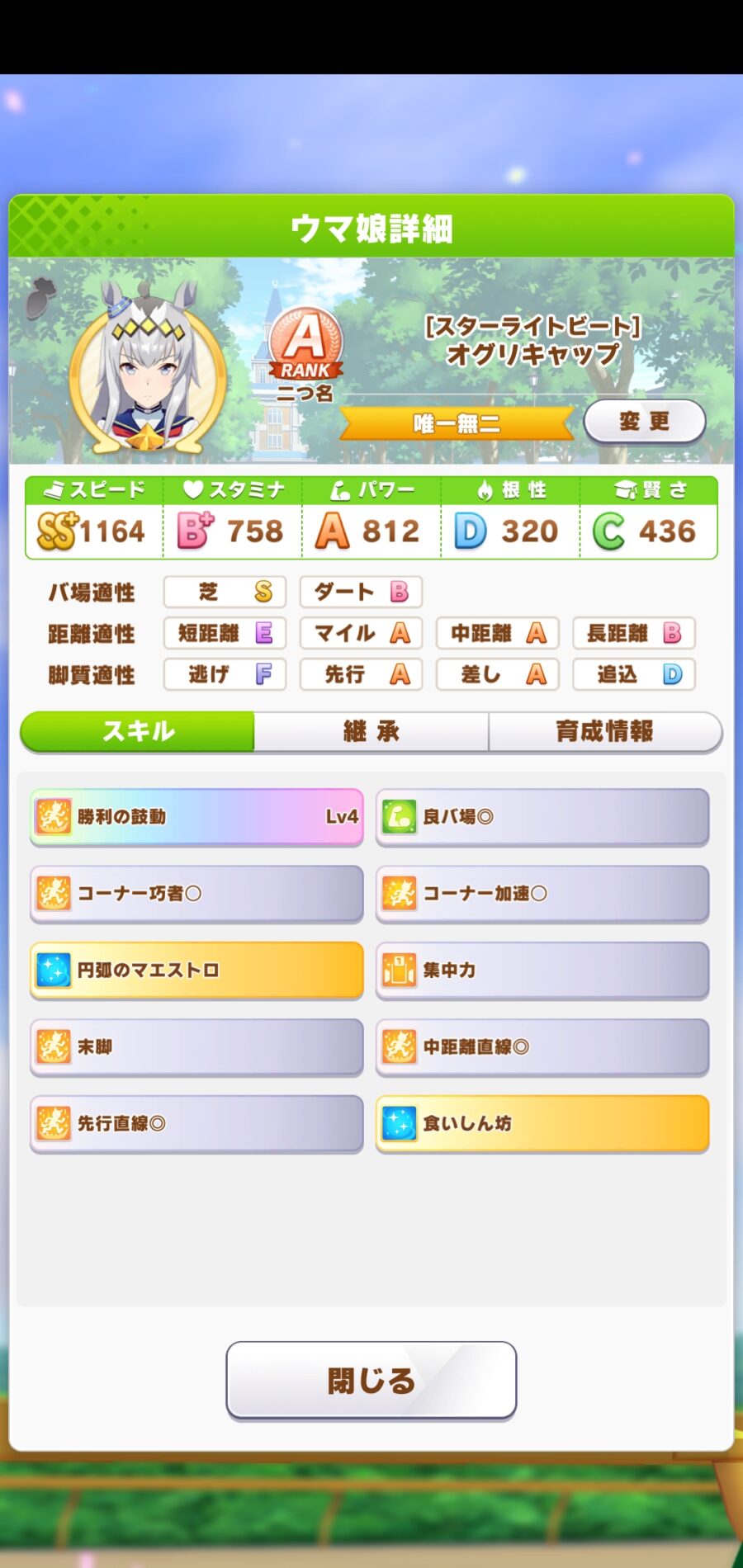Open skill 良バ場◎ details
This screenshot has width=743, height=1568.
tap(542, 817)
